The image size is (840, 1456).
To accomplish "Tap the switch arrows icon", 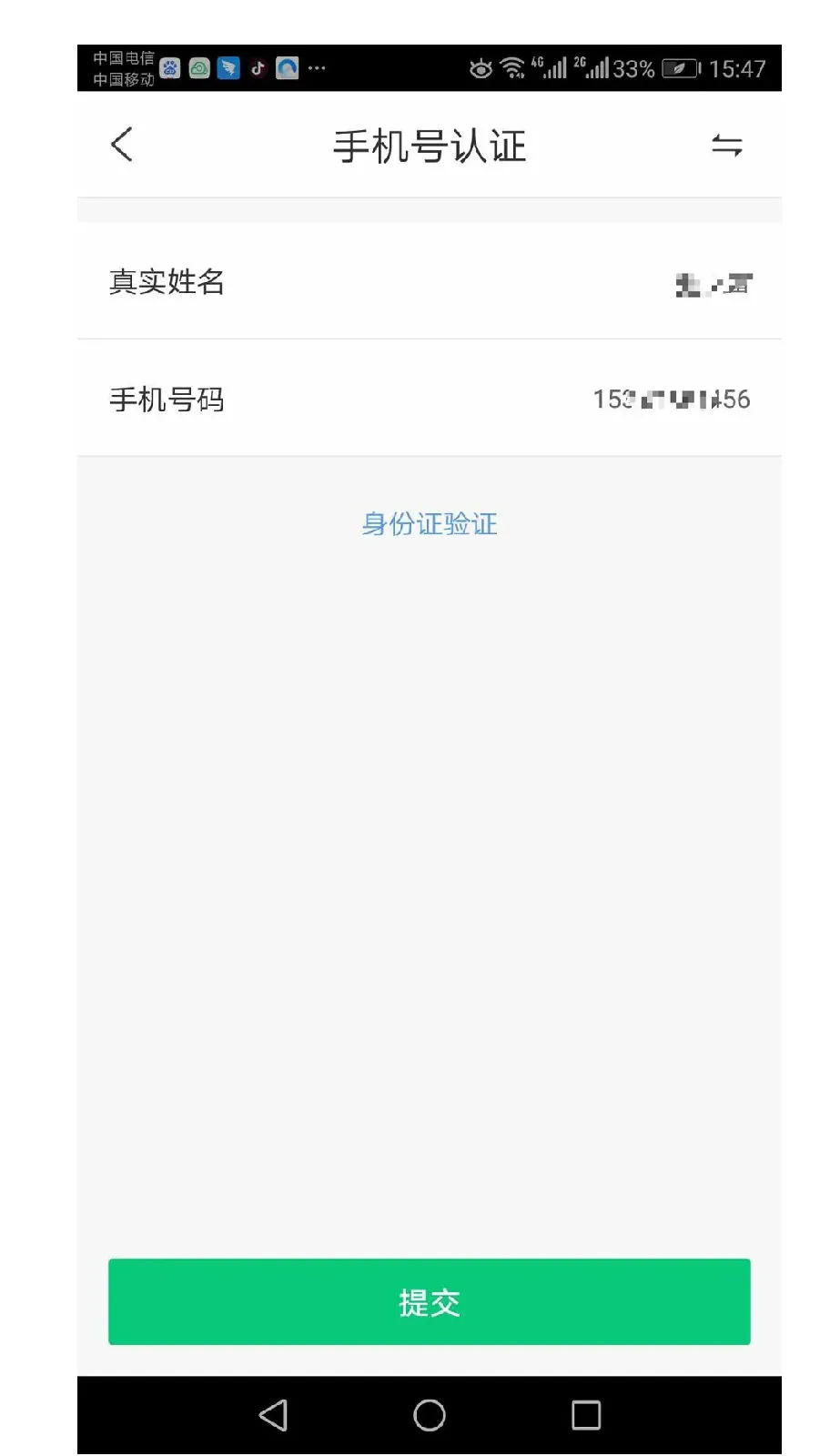I will pyautogui.click(x=726, y=146).
